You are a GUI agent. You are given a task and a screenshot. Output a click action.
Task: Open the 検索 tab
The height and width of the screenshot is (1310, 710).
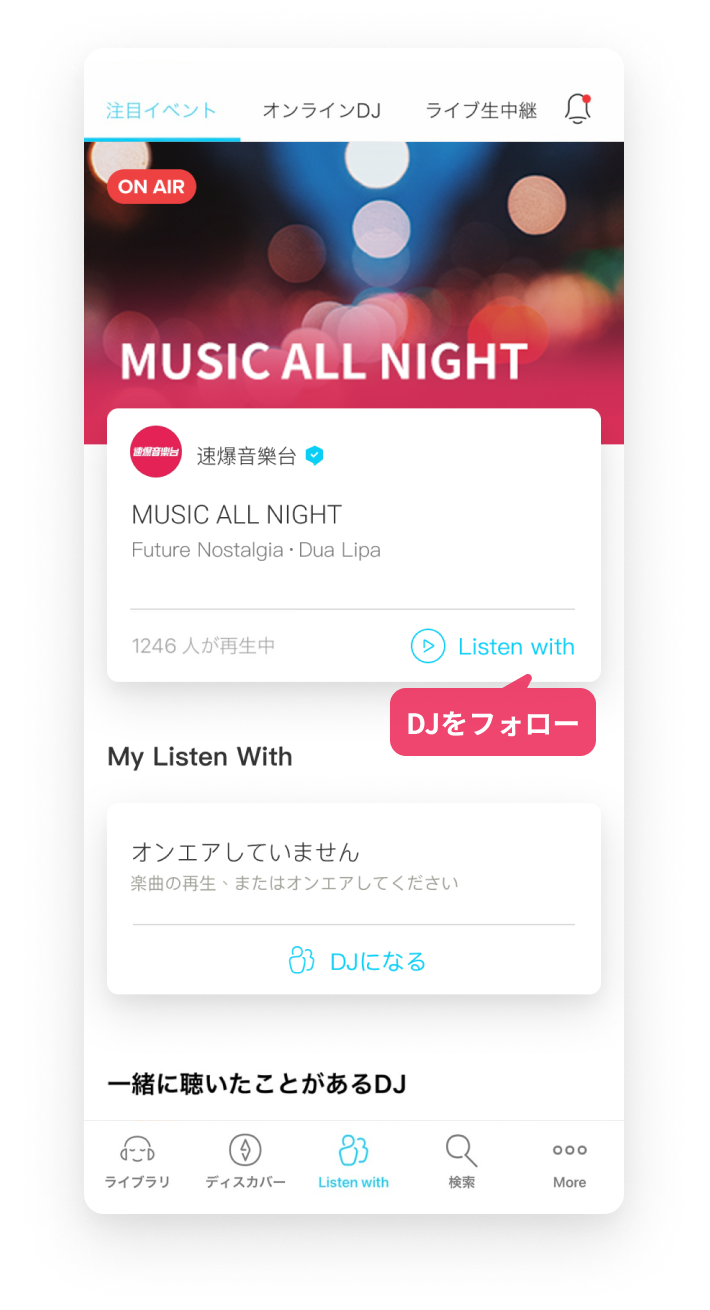pyautogui.click(x=461, y=1162)
